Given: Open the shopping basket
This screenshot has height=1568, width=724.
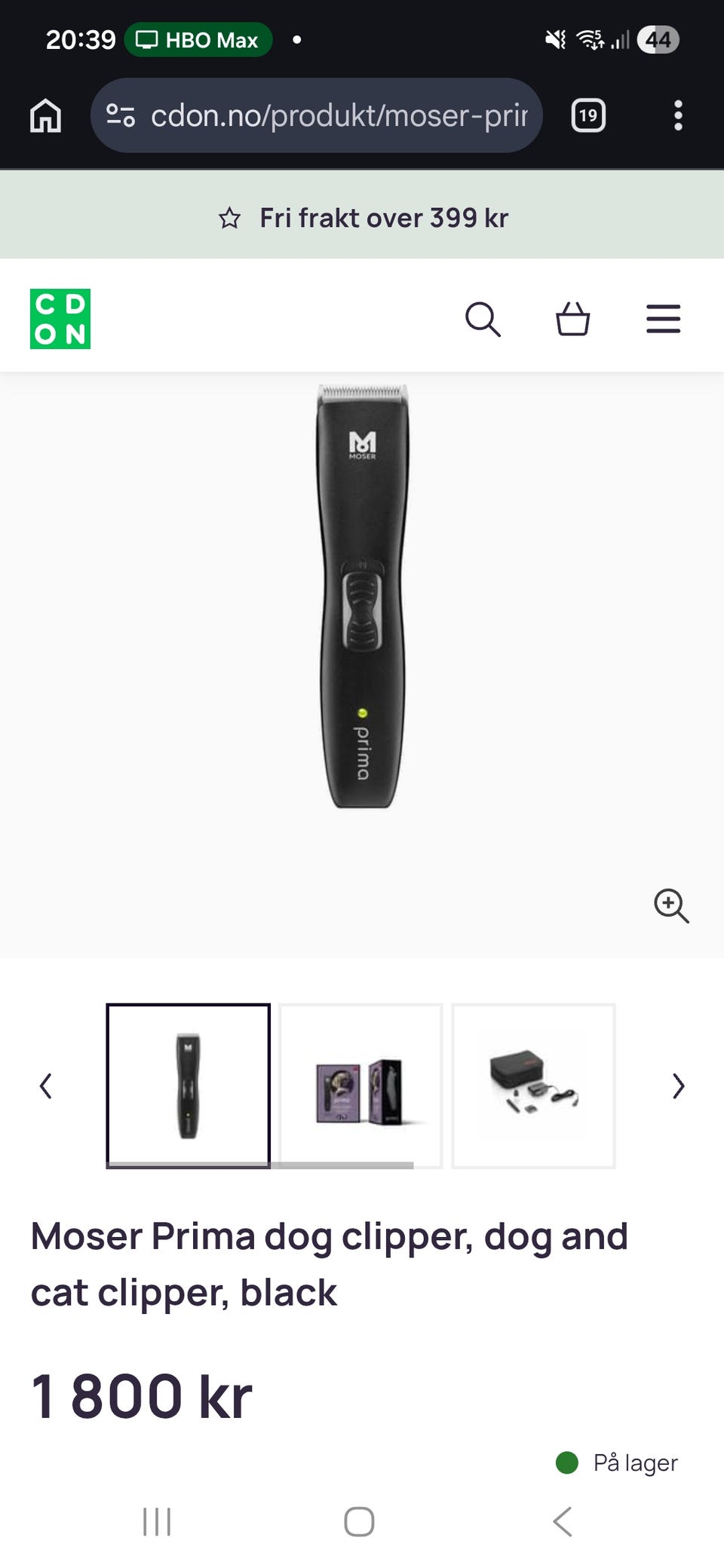Looking at the screenshot, I should point(573,319).
